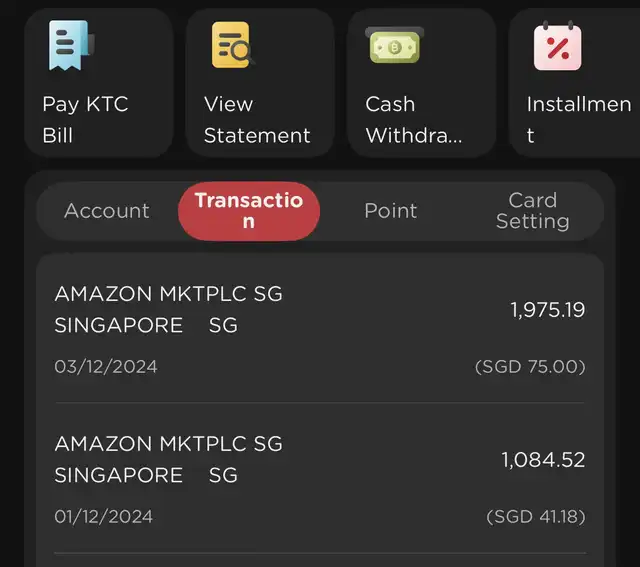
Task: View the 01/12/2024 Amazon transaction
Action: pyautogui.click(x=319, y=479)
